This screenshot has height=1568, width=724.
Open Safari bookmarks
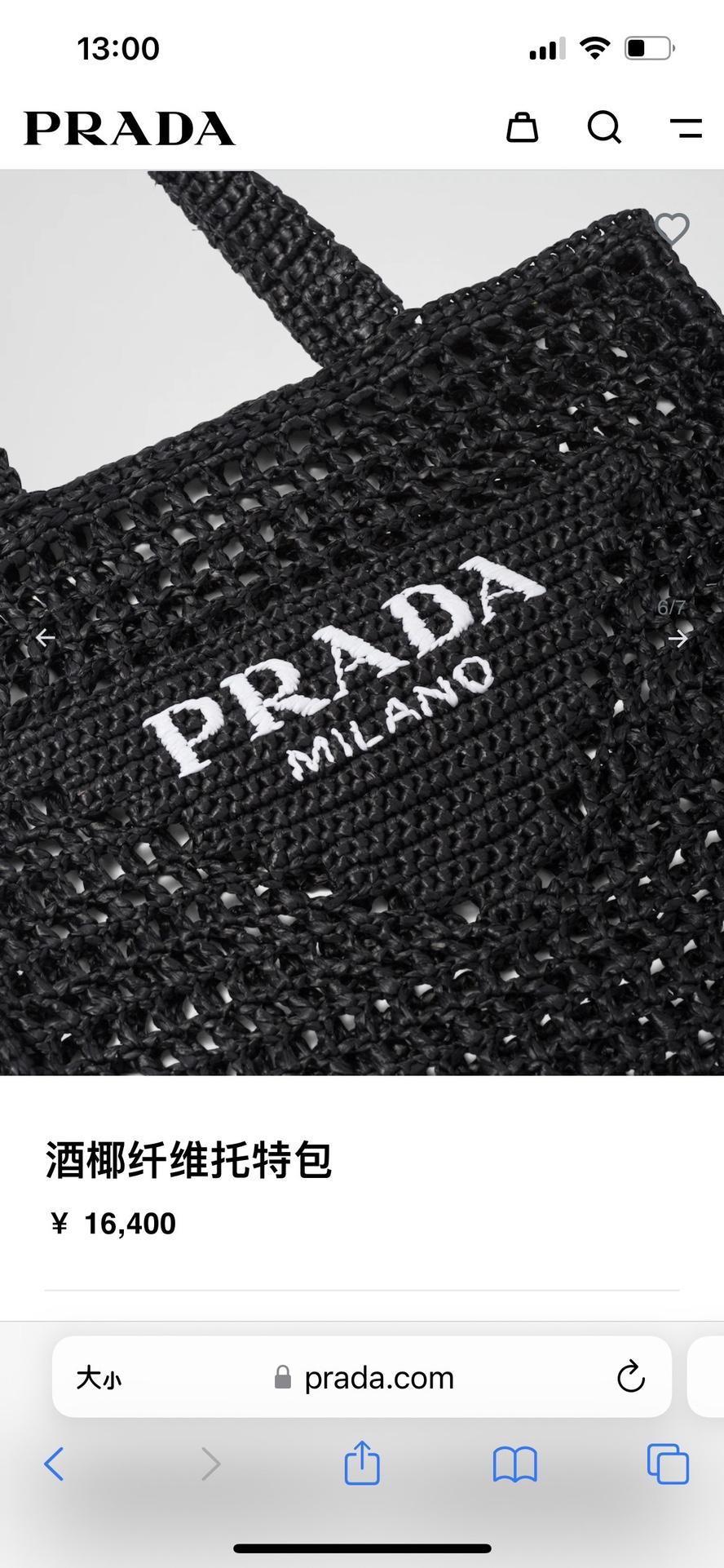514,1464
